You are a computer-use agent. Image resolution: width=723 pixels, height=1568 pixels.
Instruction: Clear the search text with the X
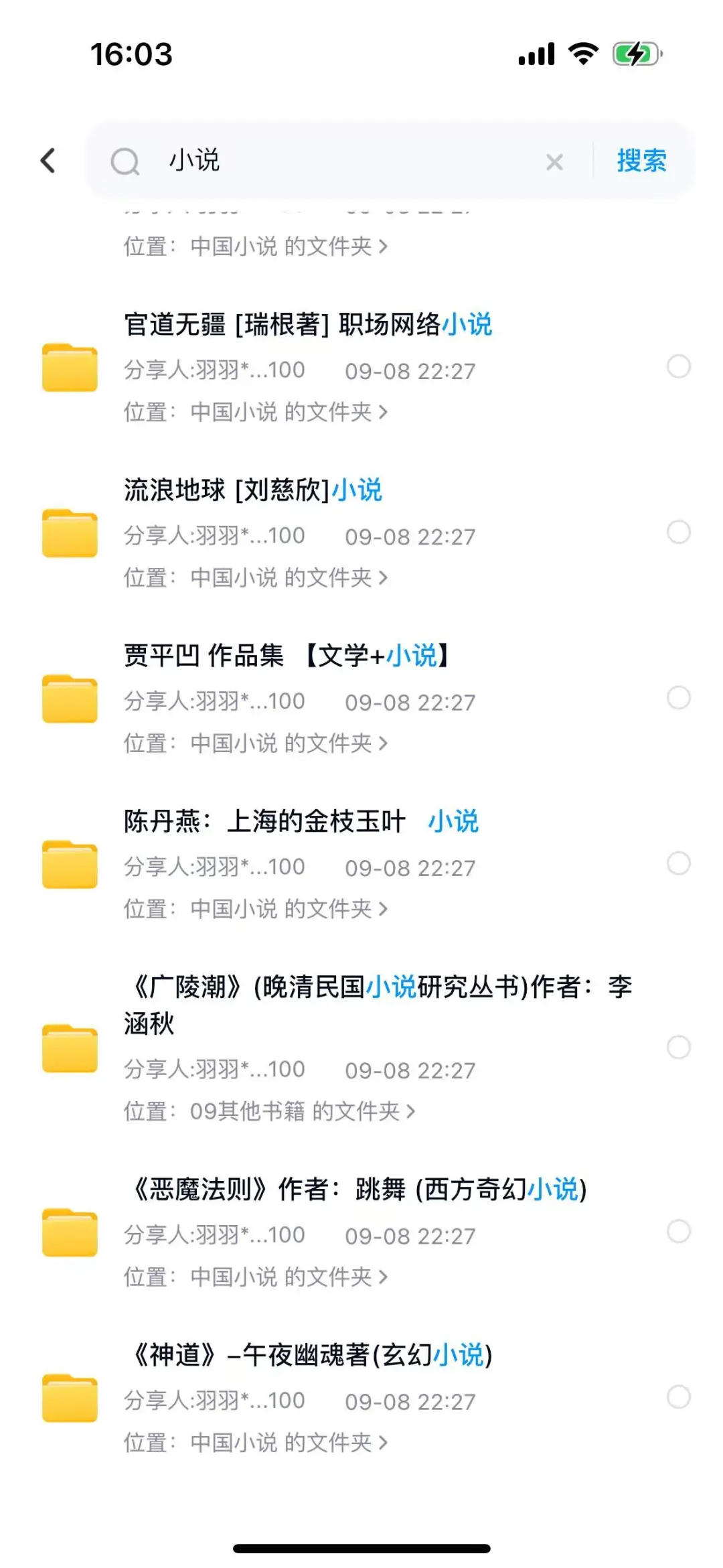click(554, 161)
